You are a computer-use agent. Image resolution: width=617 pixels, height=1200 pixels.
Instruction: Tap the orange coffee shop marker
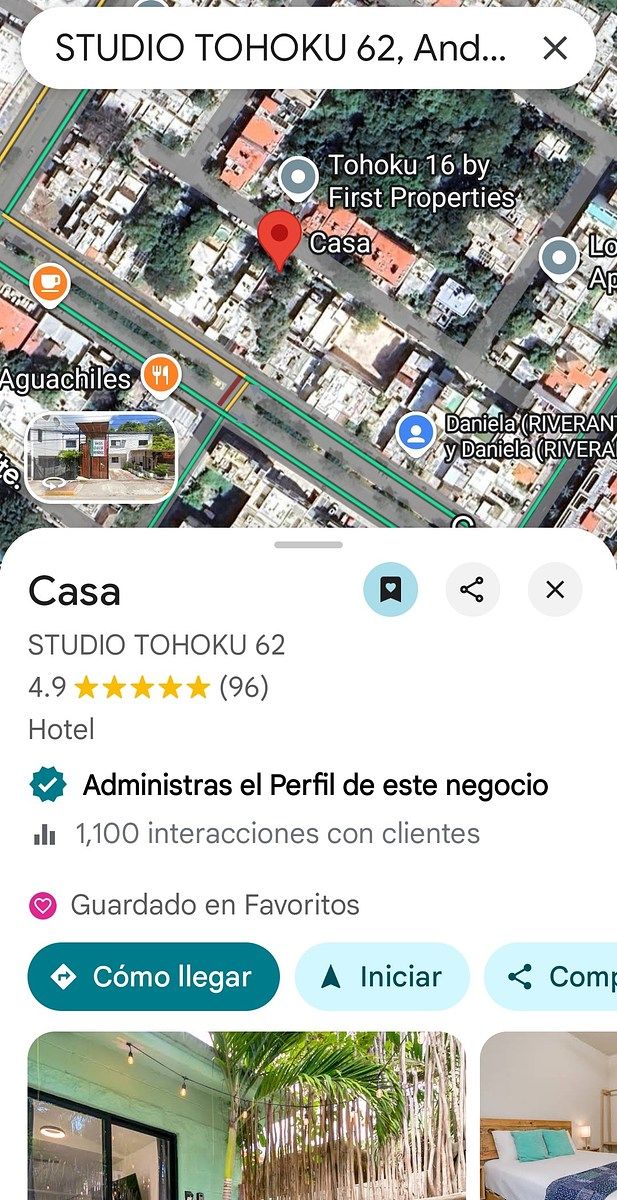click(x=49, y=284)
